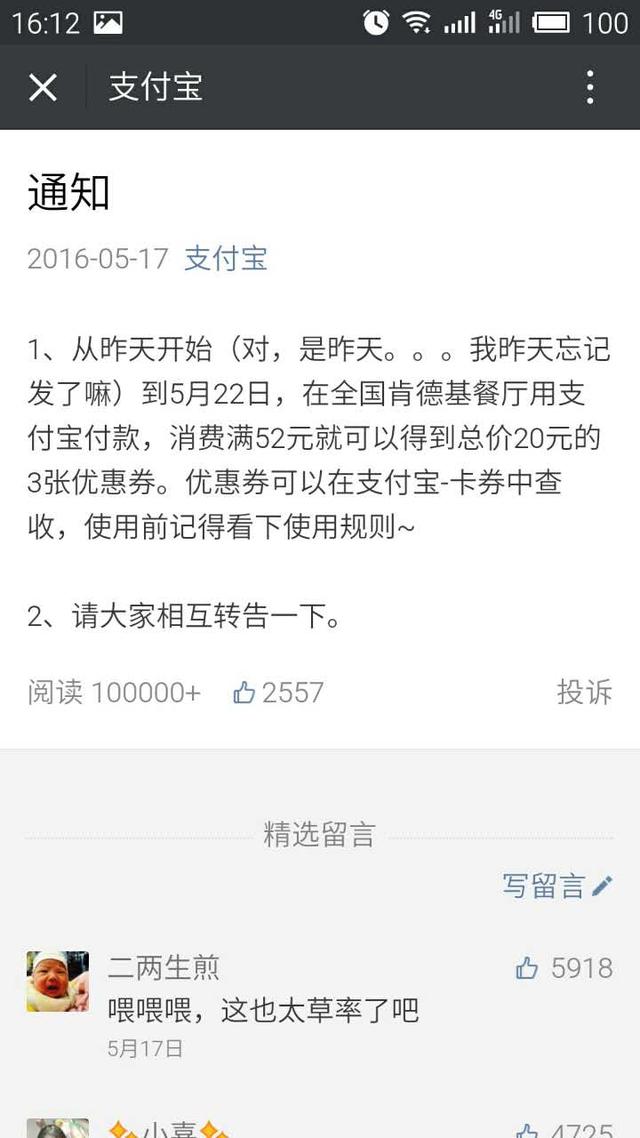Tap 投诉 to report the article
This screenshot has width=640, height=1138.
point(584,692)
